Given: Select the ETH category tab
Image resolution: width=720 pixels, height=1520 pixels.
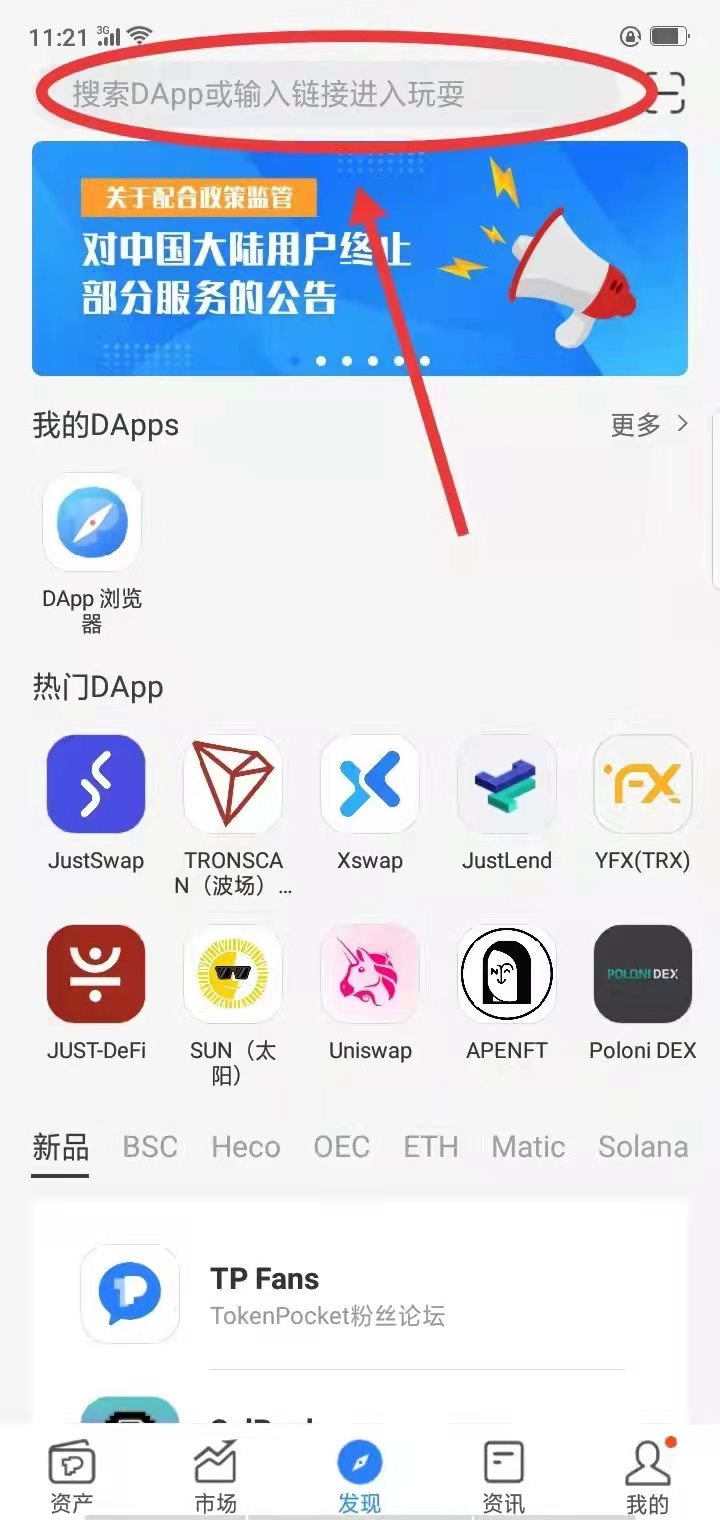Looking at the screenshot, I should pyautogui.click(x=431, y=1147).
